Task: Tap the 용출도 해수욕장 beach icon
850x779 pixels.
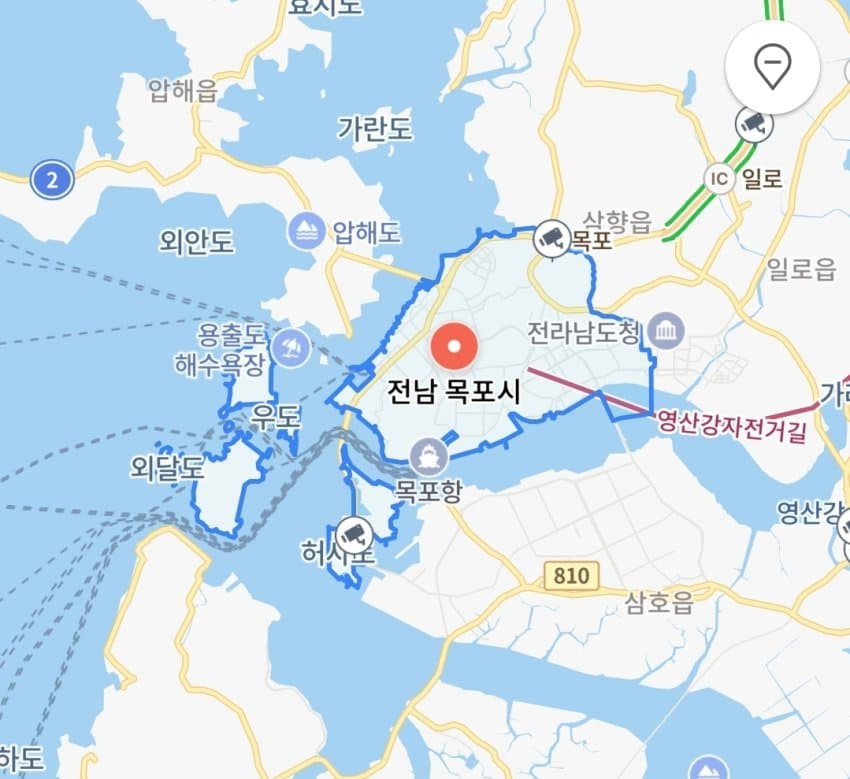Action: [290, 347]
